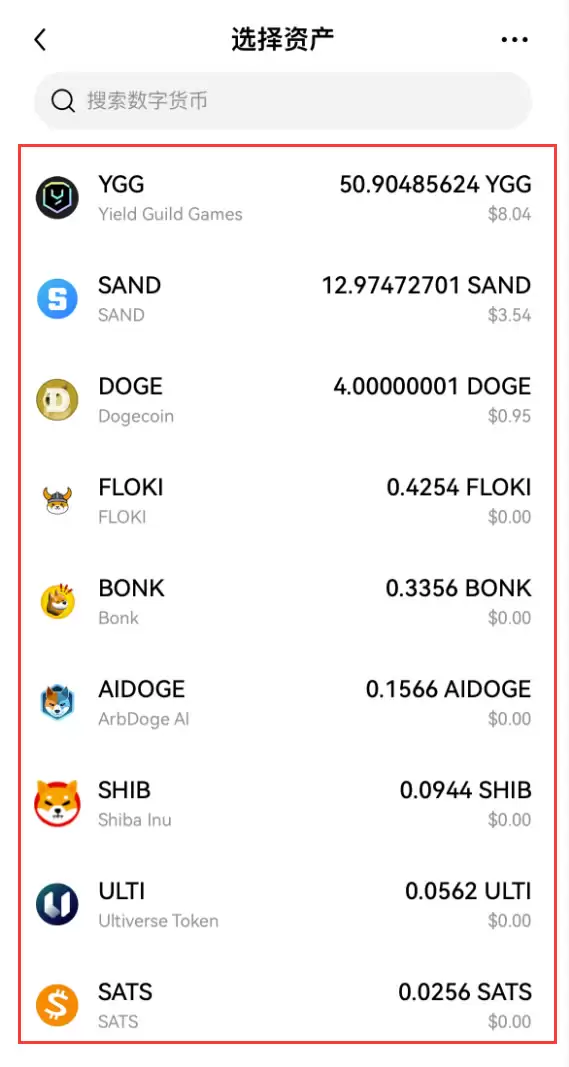The image size is (569, 1067).
Task: Pick the FLOKI asset
Action: 283,501
